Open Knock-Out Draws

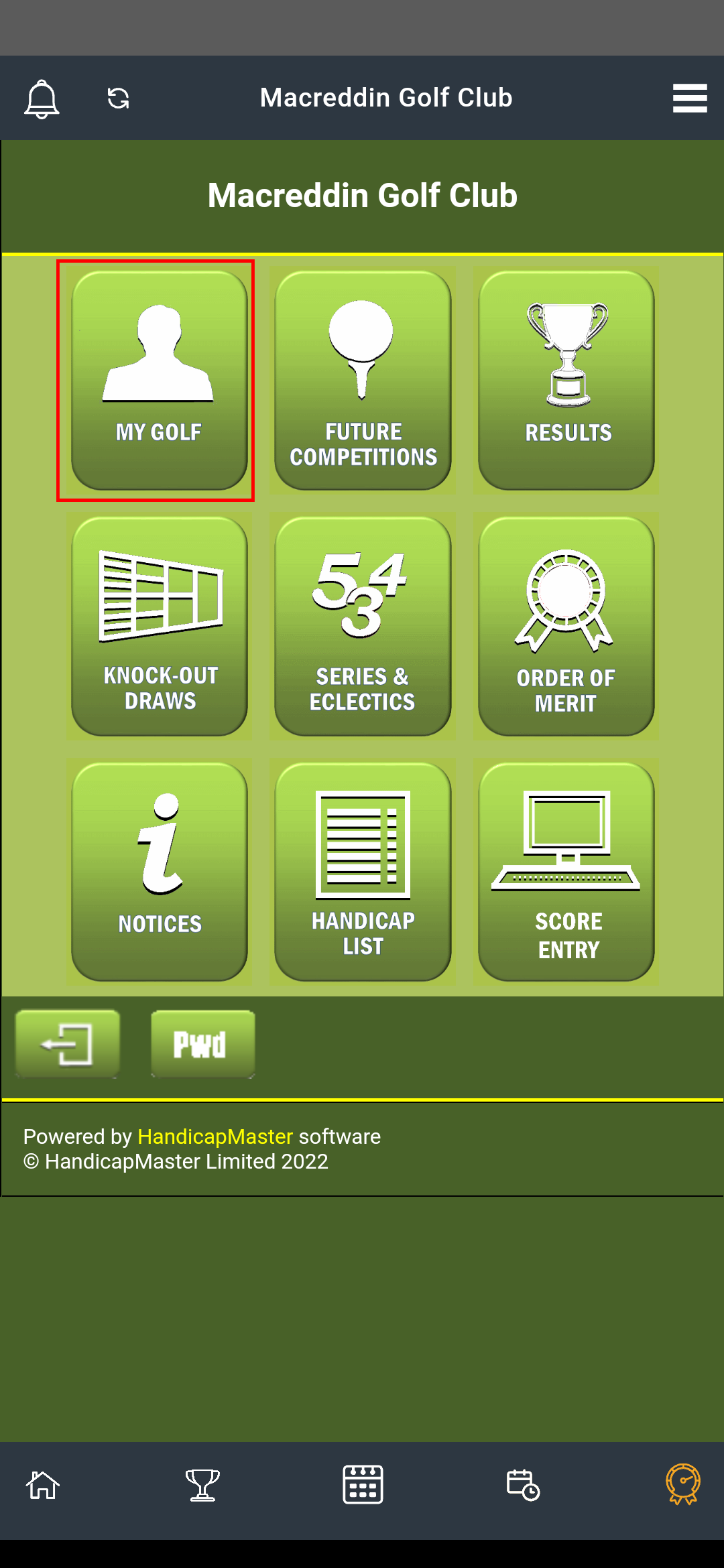(x=160, y=626)
